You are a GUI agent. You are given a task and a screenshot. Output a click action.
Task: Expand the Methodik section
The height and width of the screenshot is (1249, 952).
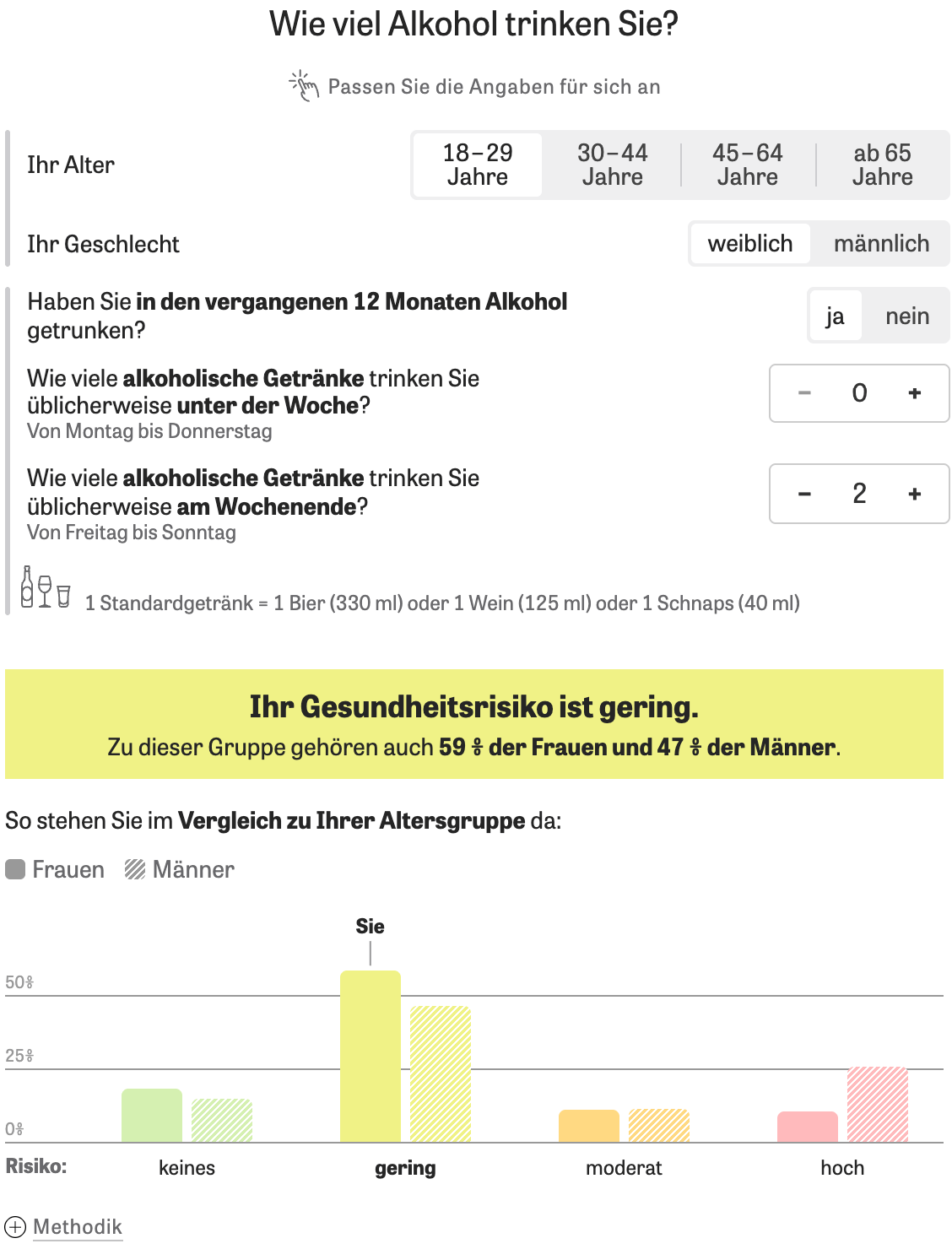coord(63,1226)
